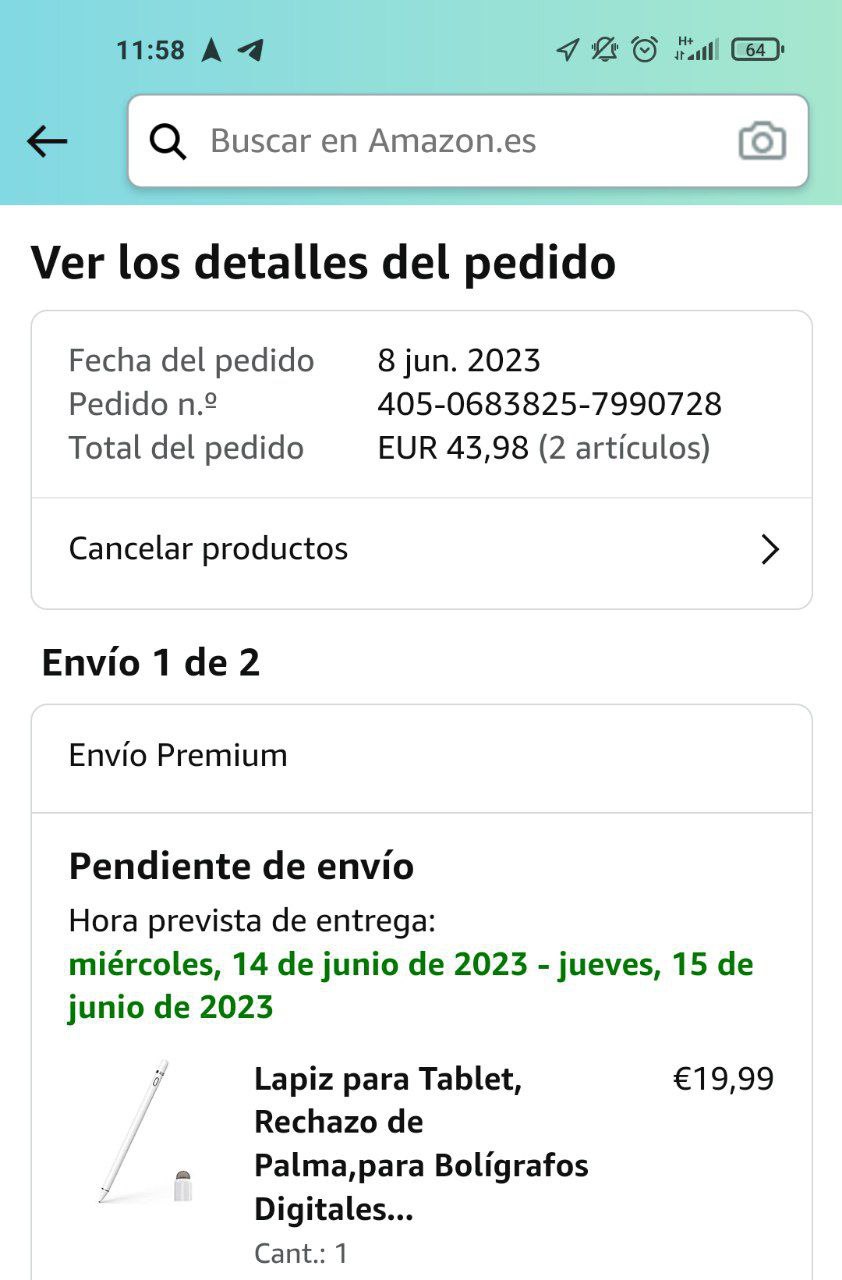Image resolution: width=842 pixels, height=1280 pixels.
Task: Go back using the arrow icon
Action: [x=47, y=142]
